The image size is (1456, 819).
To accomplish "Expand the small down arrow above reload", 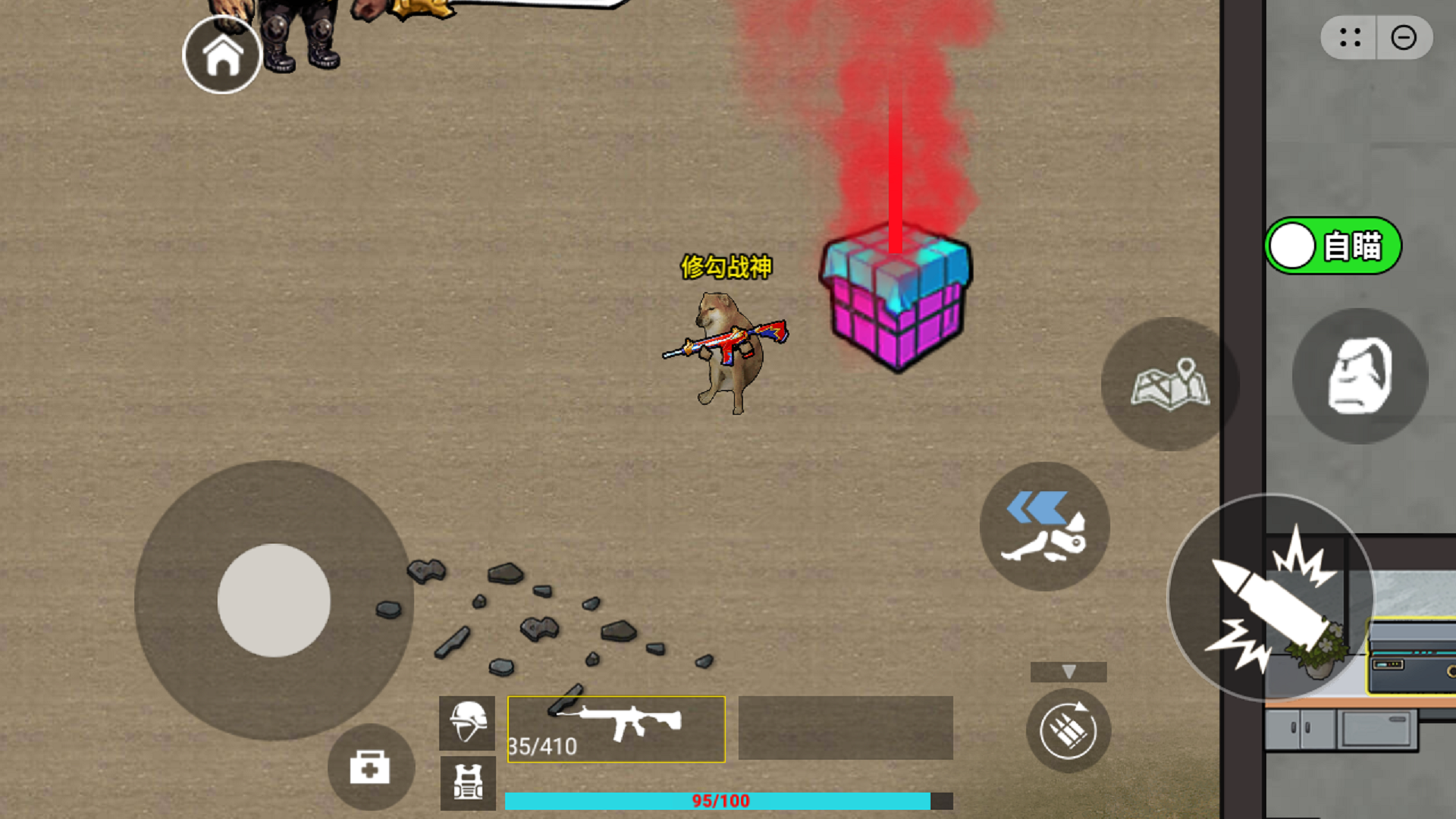I will point(1068,672).
